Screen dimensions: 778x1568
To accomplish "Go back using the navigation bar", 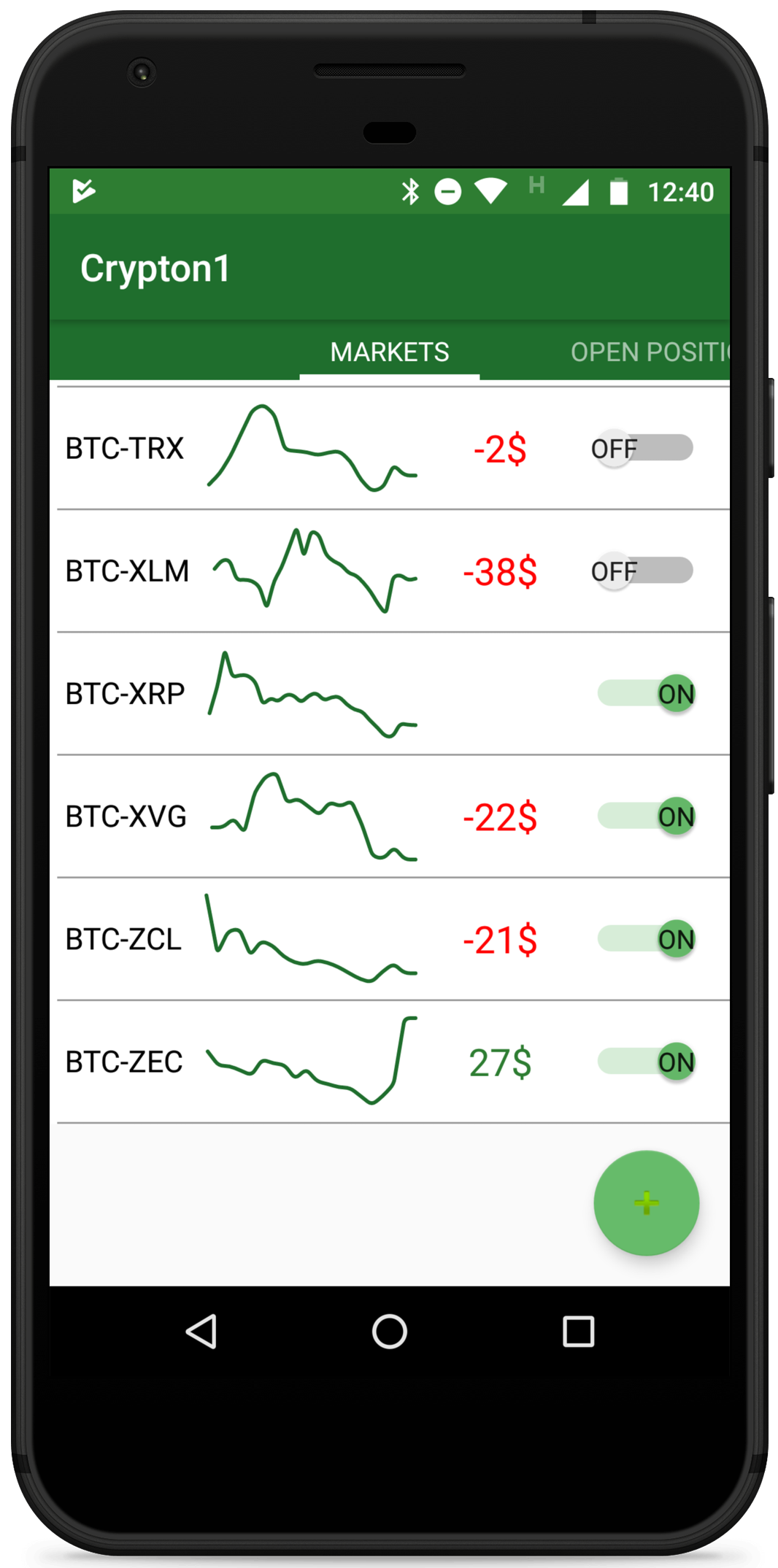I will 201,1332.
